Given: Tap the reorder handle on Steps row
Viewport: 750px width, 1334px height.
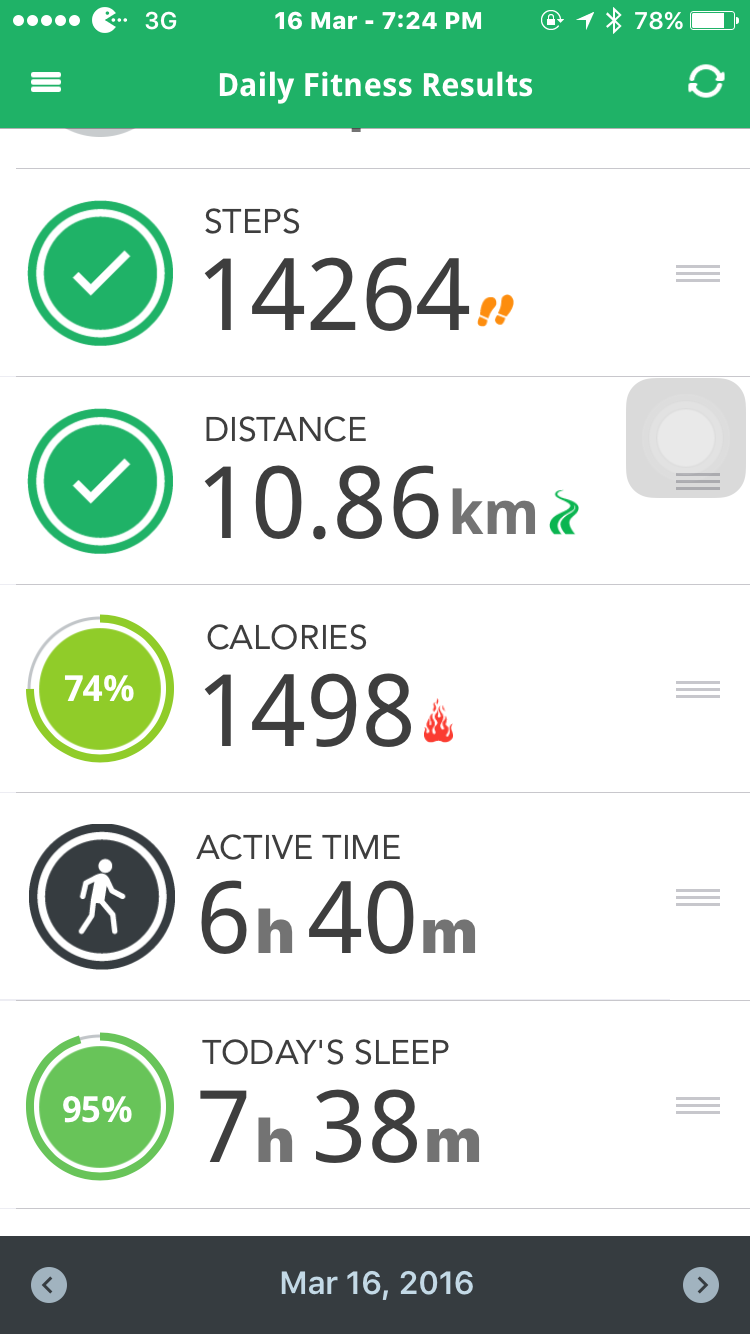Looking at the screenshot, I should click(697, 274).
